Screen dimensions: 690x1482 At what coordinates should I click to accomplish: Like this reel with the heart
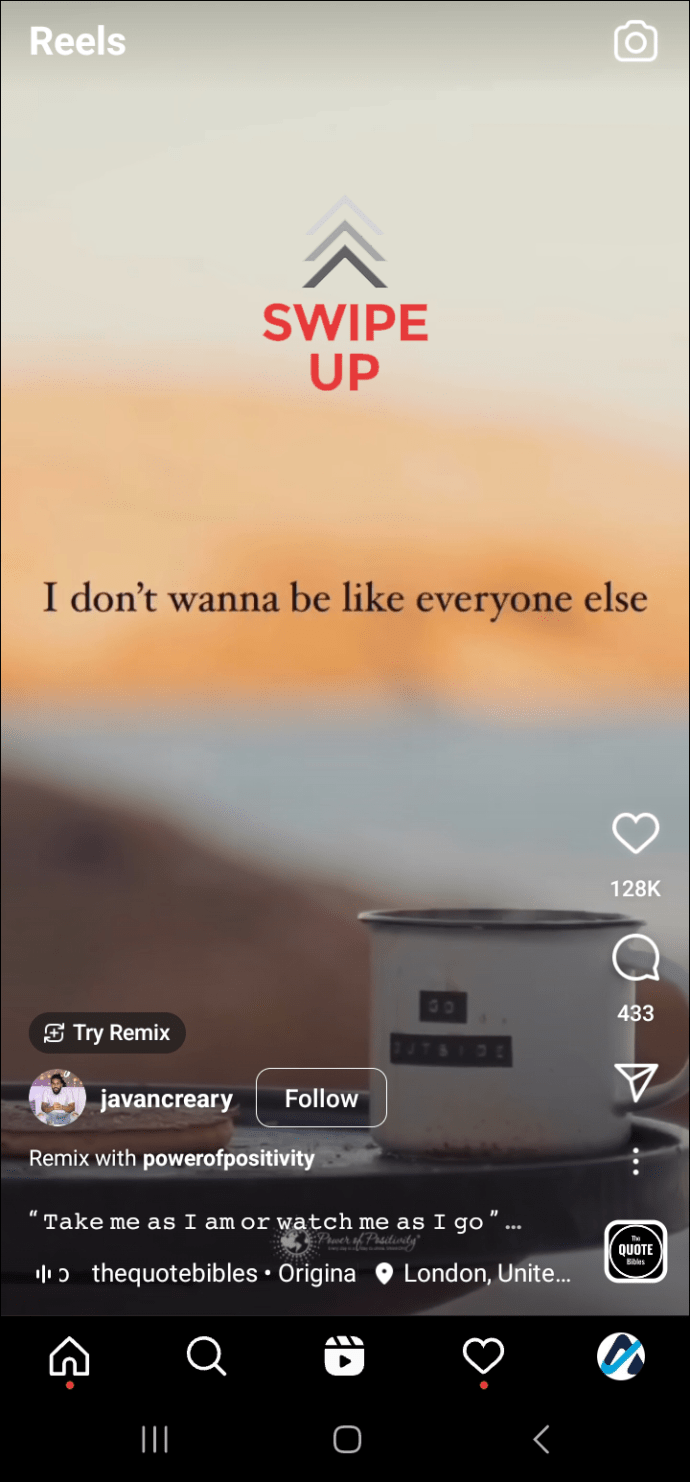[635, 834]
